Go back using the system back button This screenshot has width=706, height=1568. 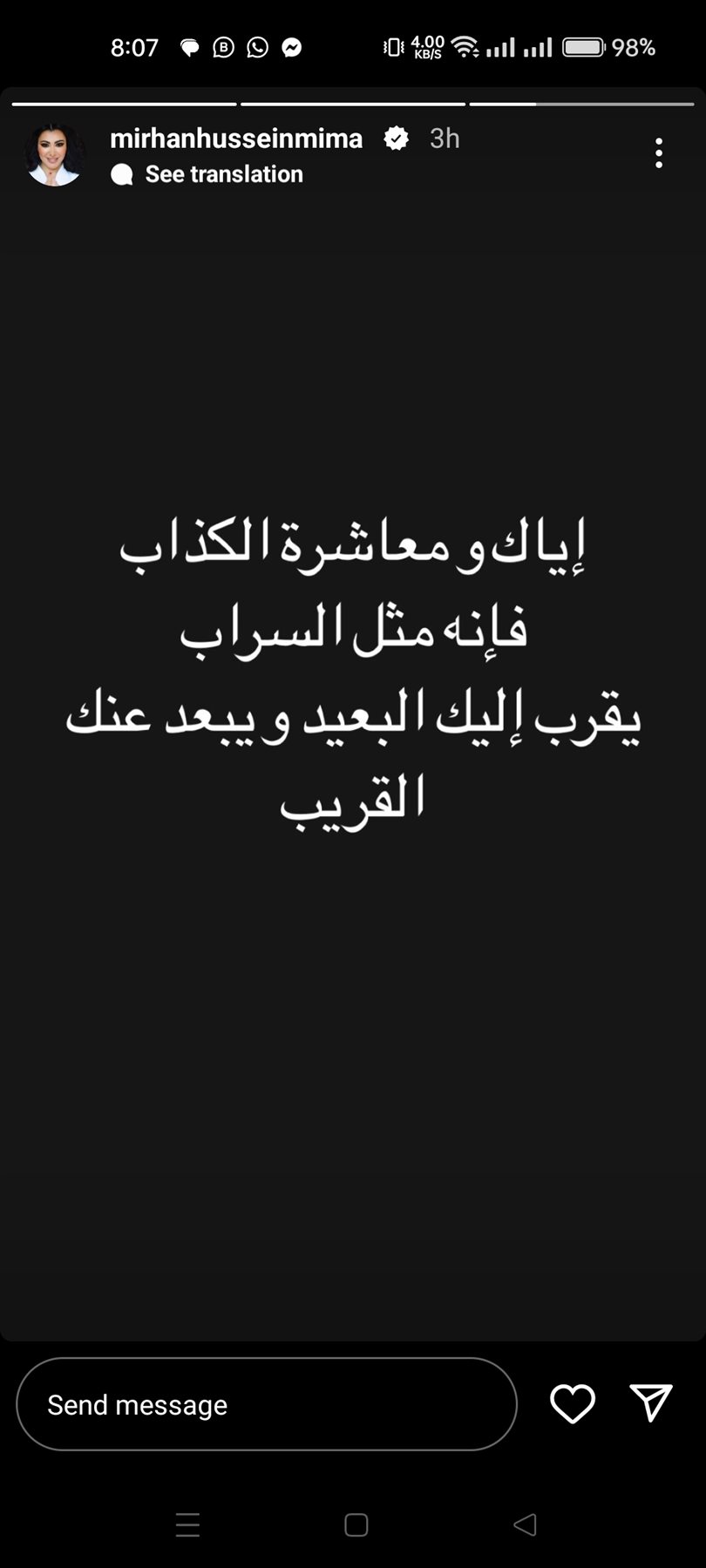525,1524
